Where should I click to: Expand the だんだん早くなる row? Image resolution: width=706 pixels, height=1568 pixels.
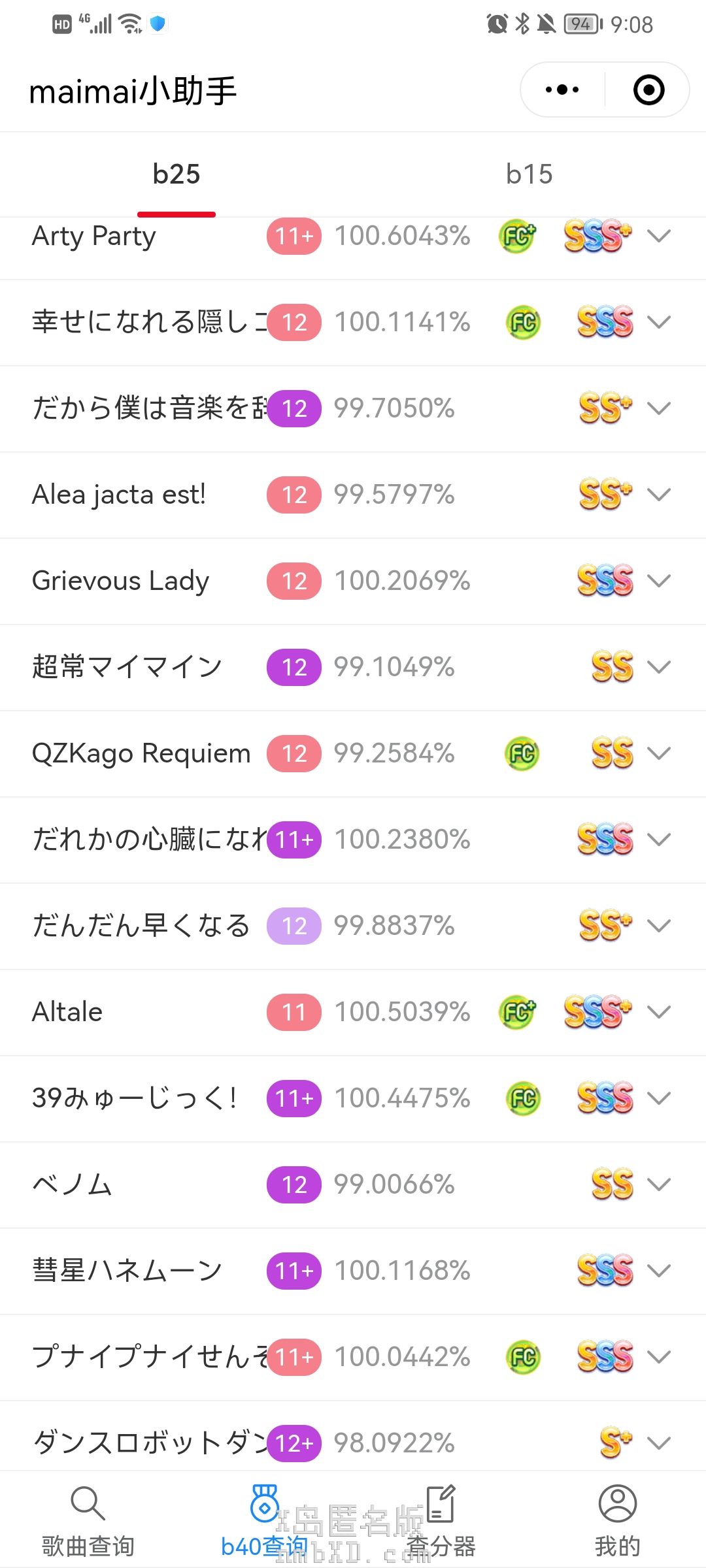pyautogui.click(x=659, y=926)
